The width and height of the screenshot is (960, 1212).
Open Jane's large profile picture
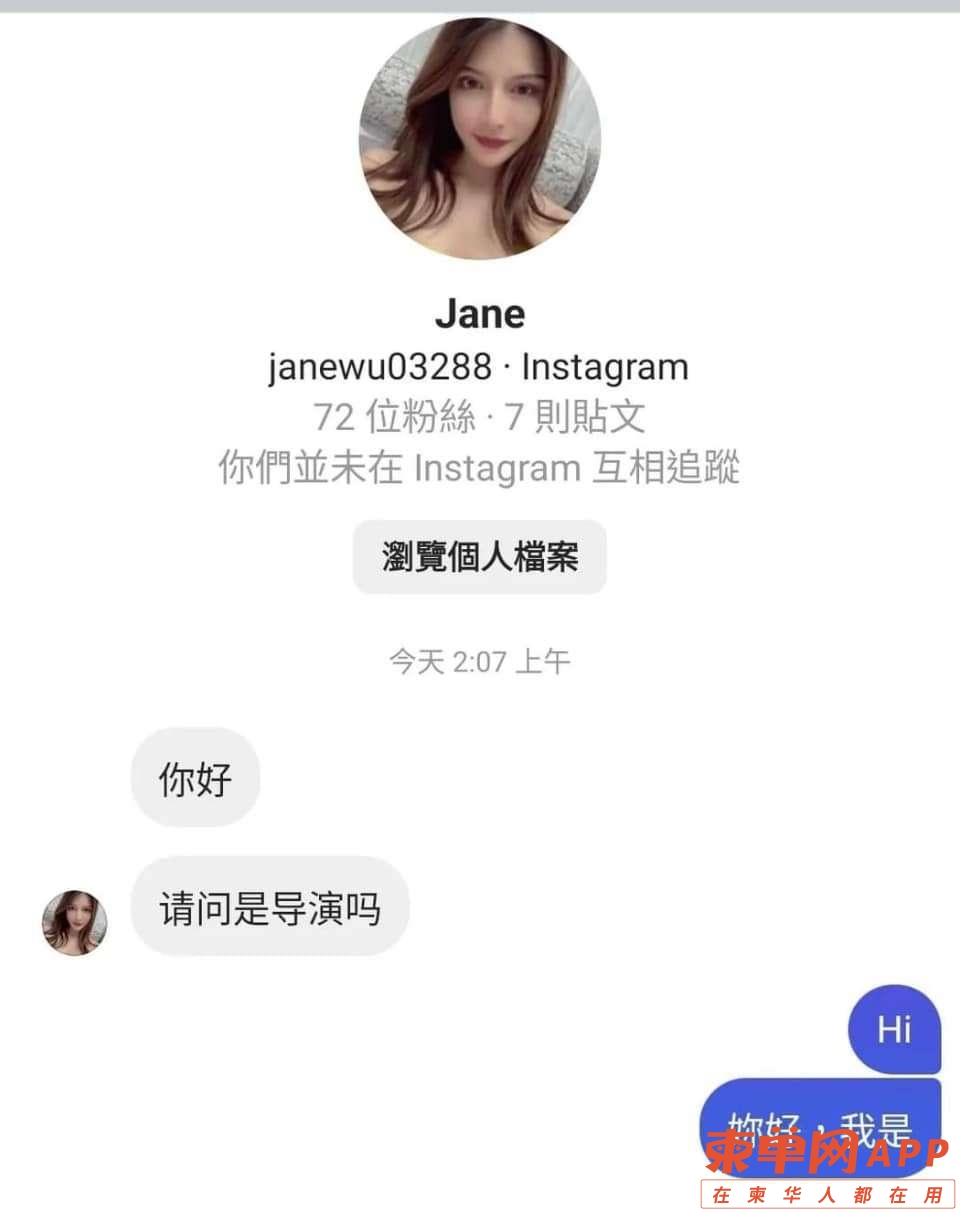(479, 138)
